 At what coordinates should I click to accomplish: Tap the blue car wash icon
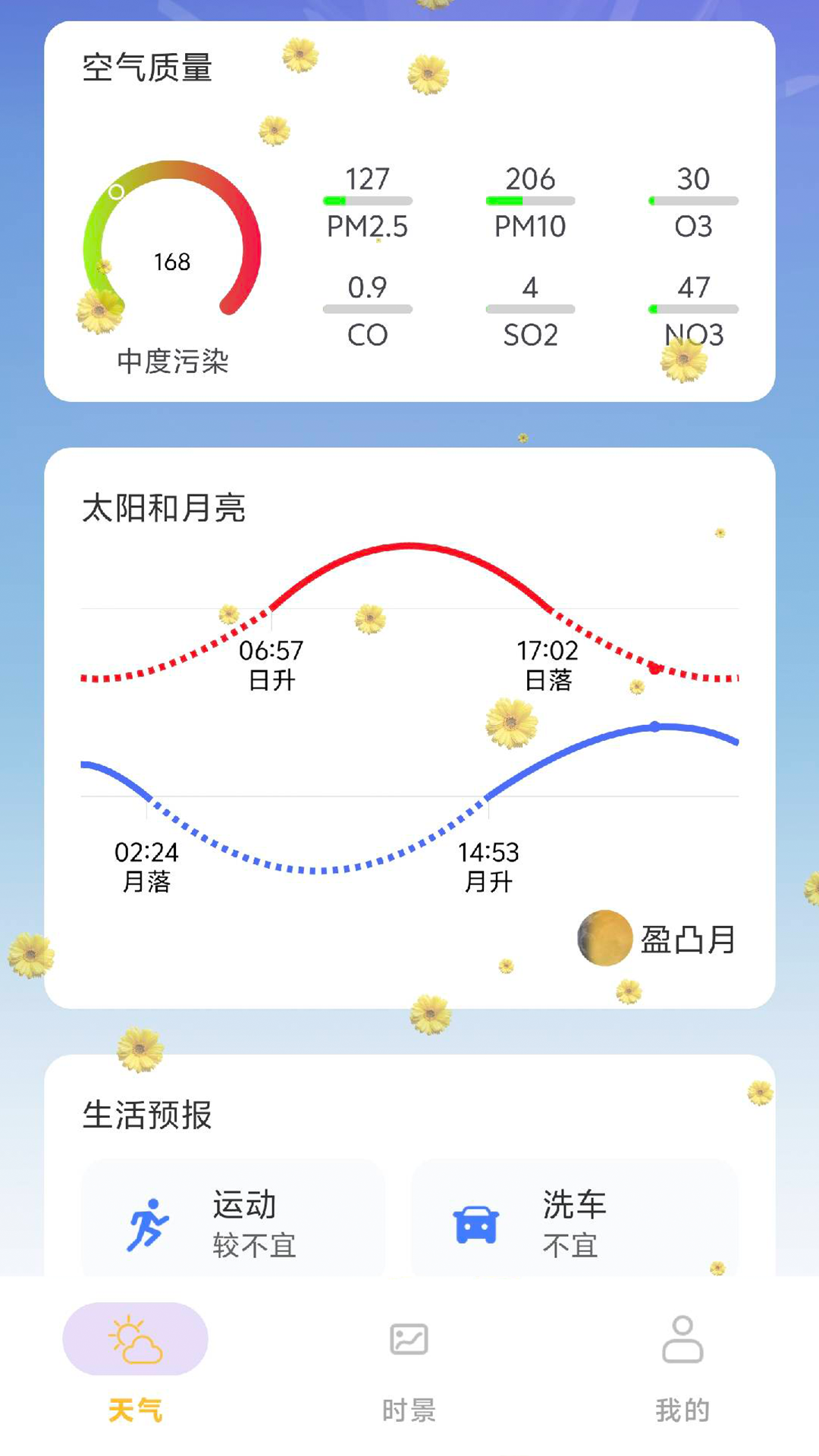[x=476, y=1219]
